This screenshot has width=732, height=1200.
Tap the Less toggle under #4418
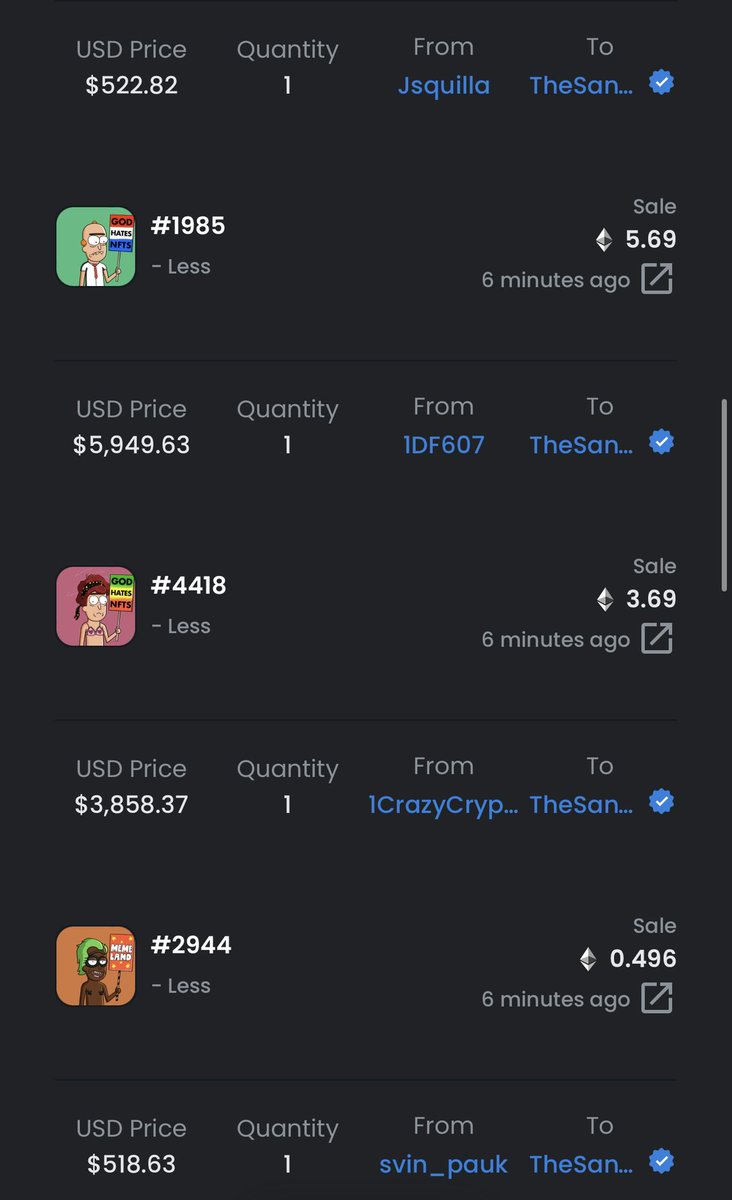click(181, 627)
